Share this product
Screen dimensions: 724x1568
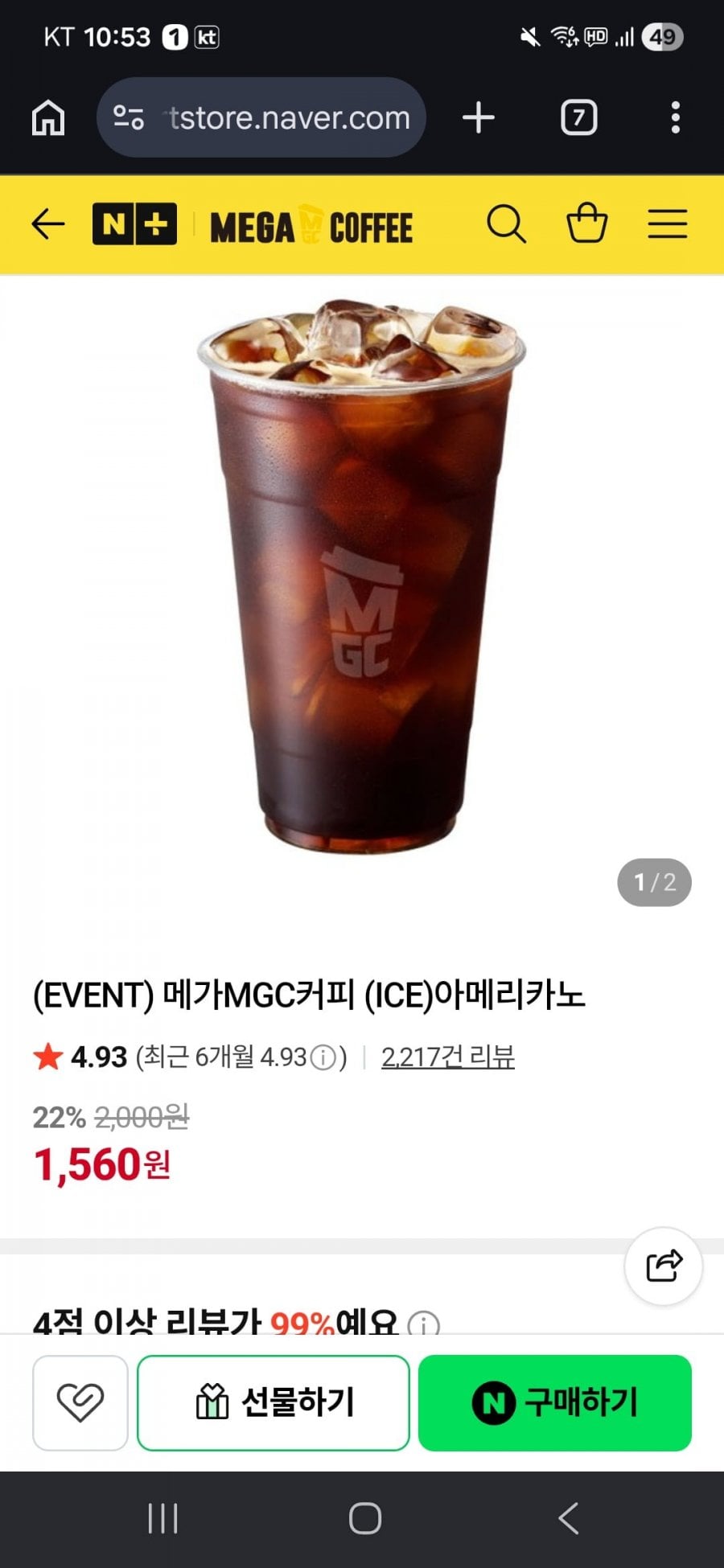coord(664,1266)
